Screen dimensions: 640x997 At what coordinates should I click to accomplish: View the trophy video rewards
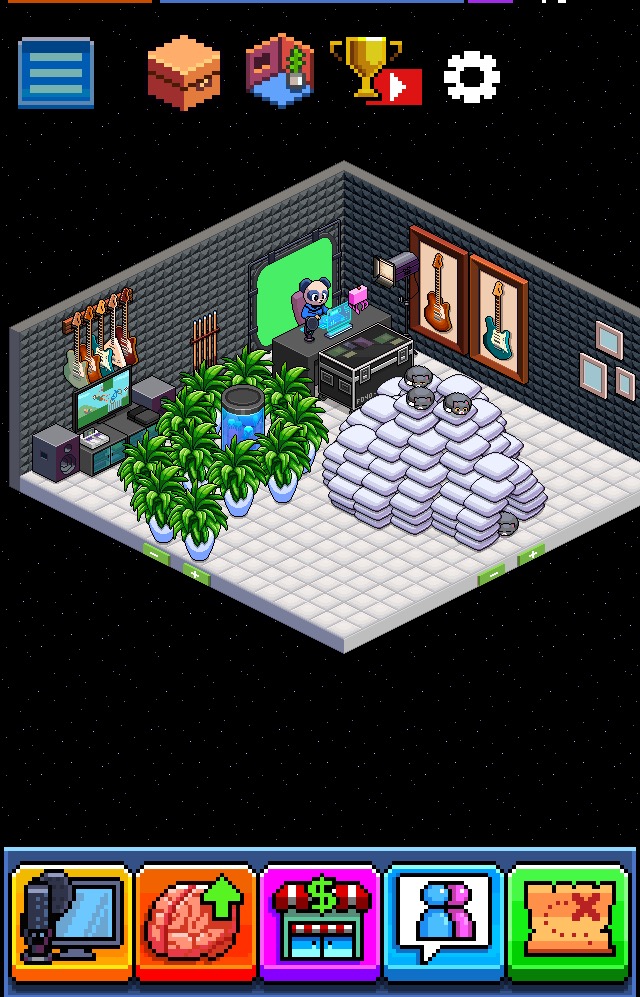tap(375, 71)
